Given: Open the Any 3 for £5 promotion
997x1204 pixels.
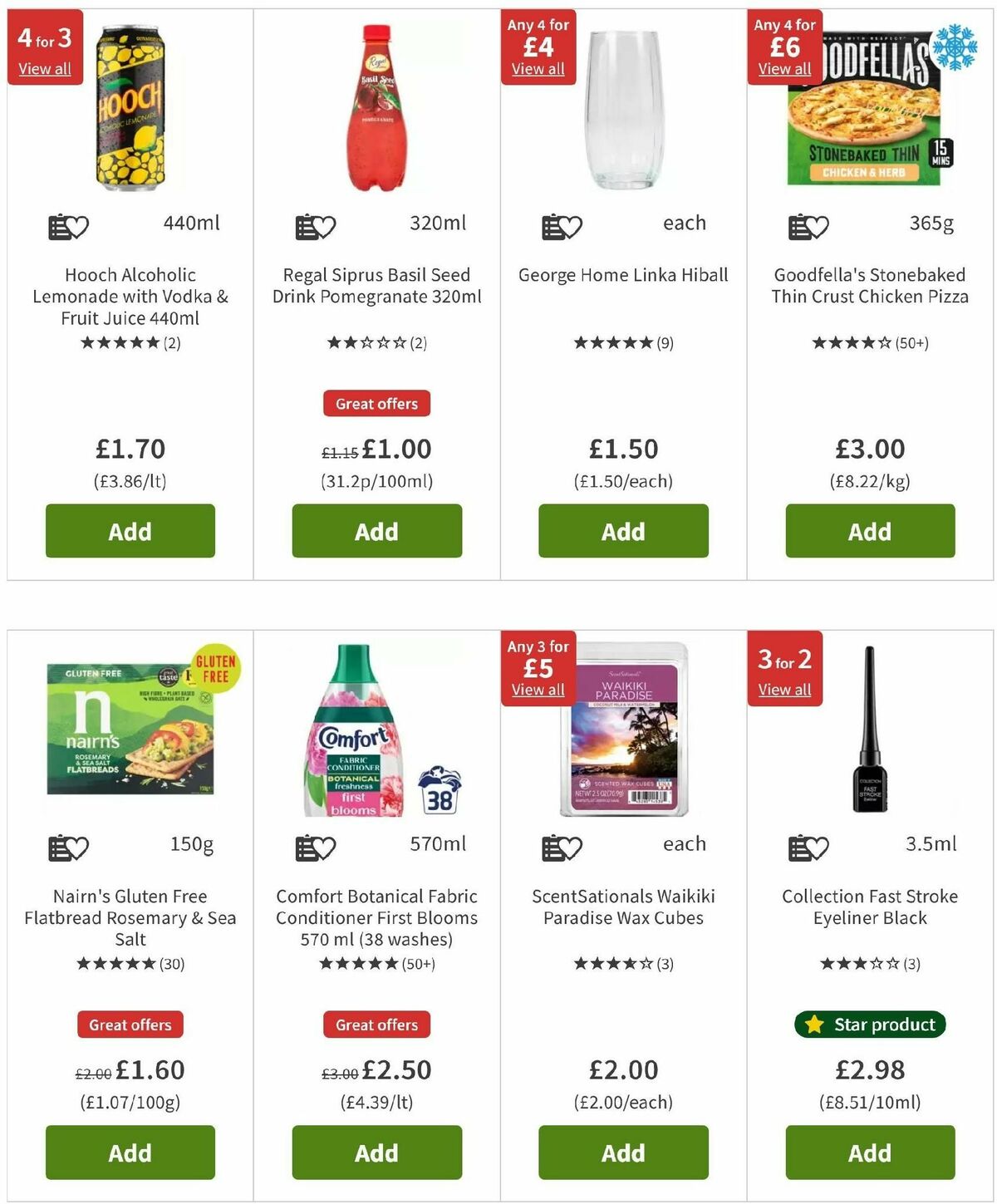Looking at the screenshot, I should click(x=538, y=690).
